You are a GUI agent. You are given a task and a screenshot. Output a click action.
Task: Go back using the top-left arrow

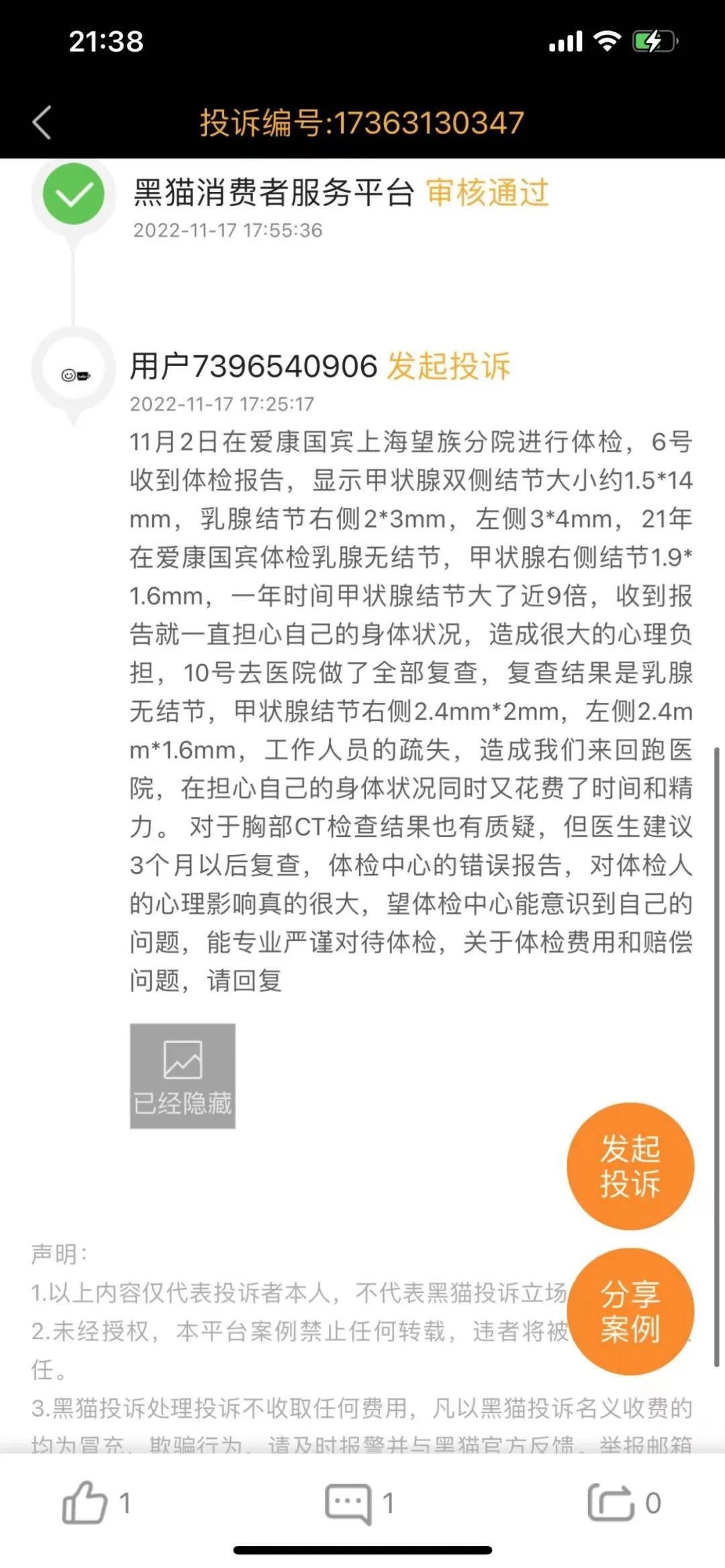pos(42,123)
